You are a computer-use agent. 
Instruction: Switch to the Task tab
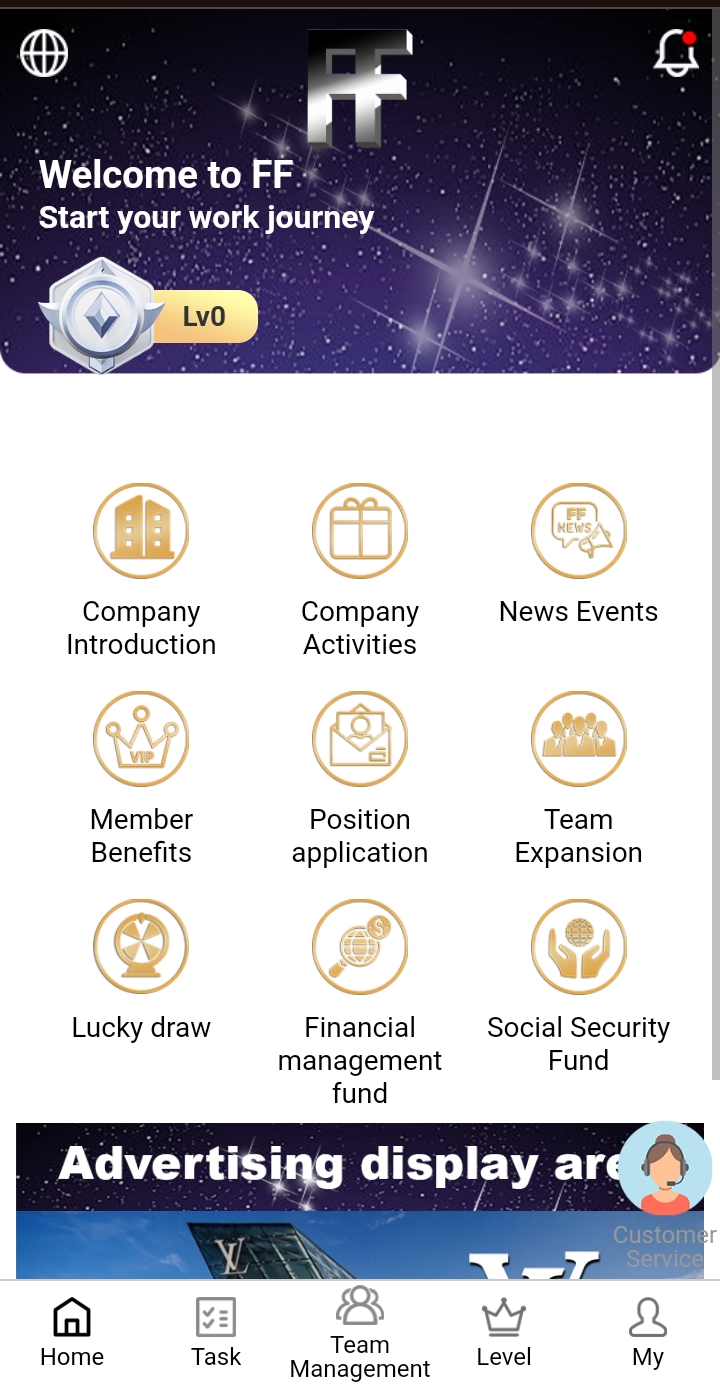click(216, 1332)
